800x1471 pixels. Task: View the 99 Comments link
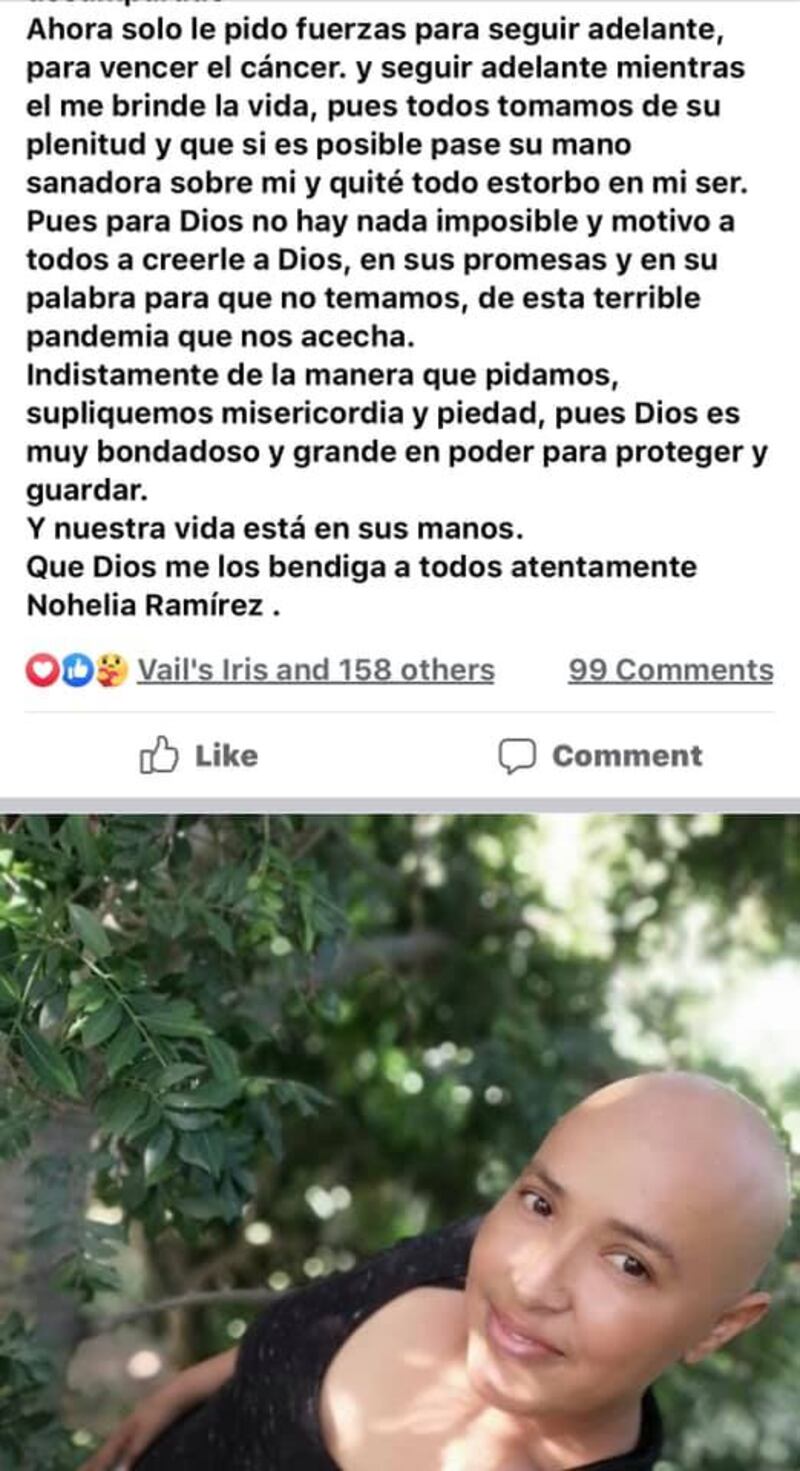click(x=670, y=670)
